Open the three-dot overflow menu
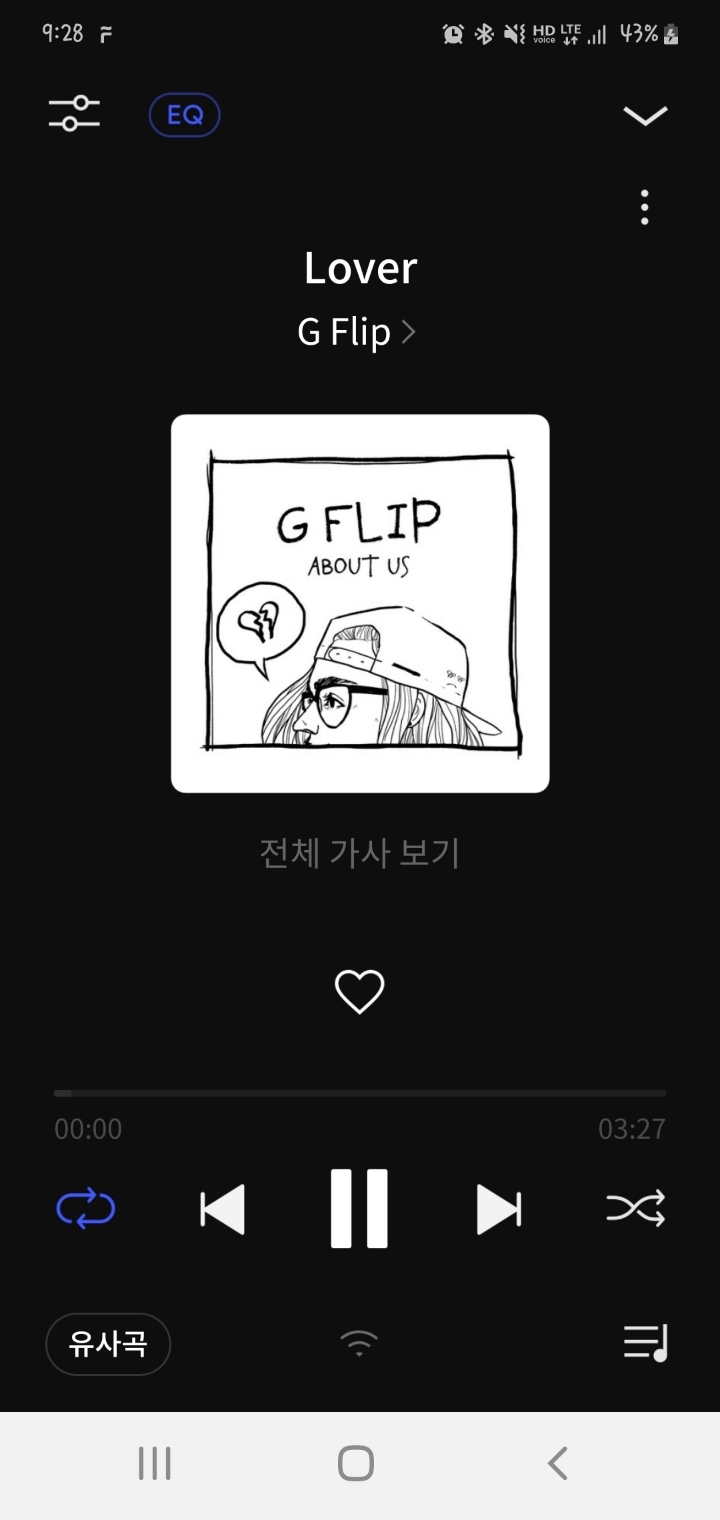720x1520 pixels. (x=645, y=207)
